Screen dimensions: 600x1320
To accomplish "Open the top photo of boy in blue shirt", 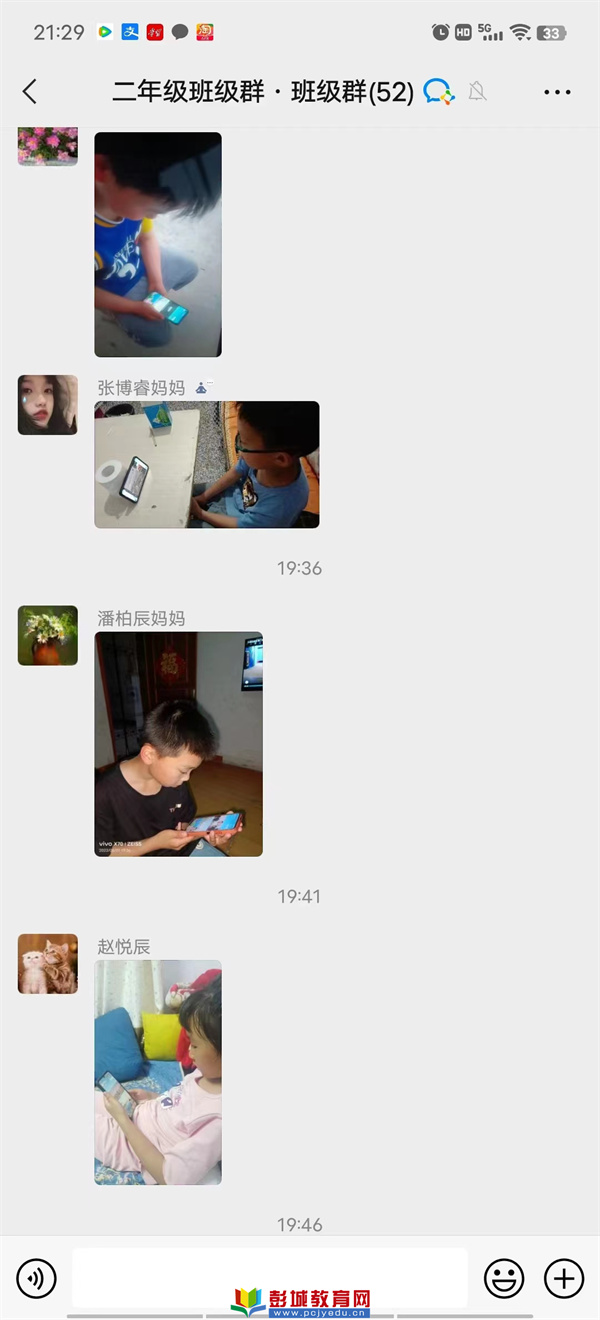I will 158,245.
